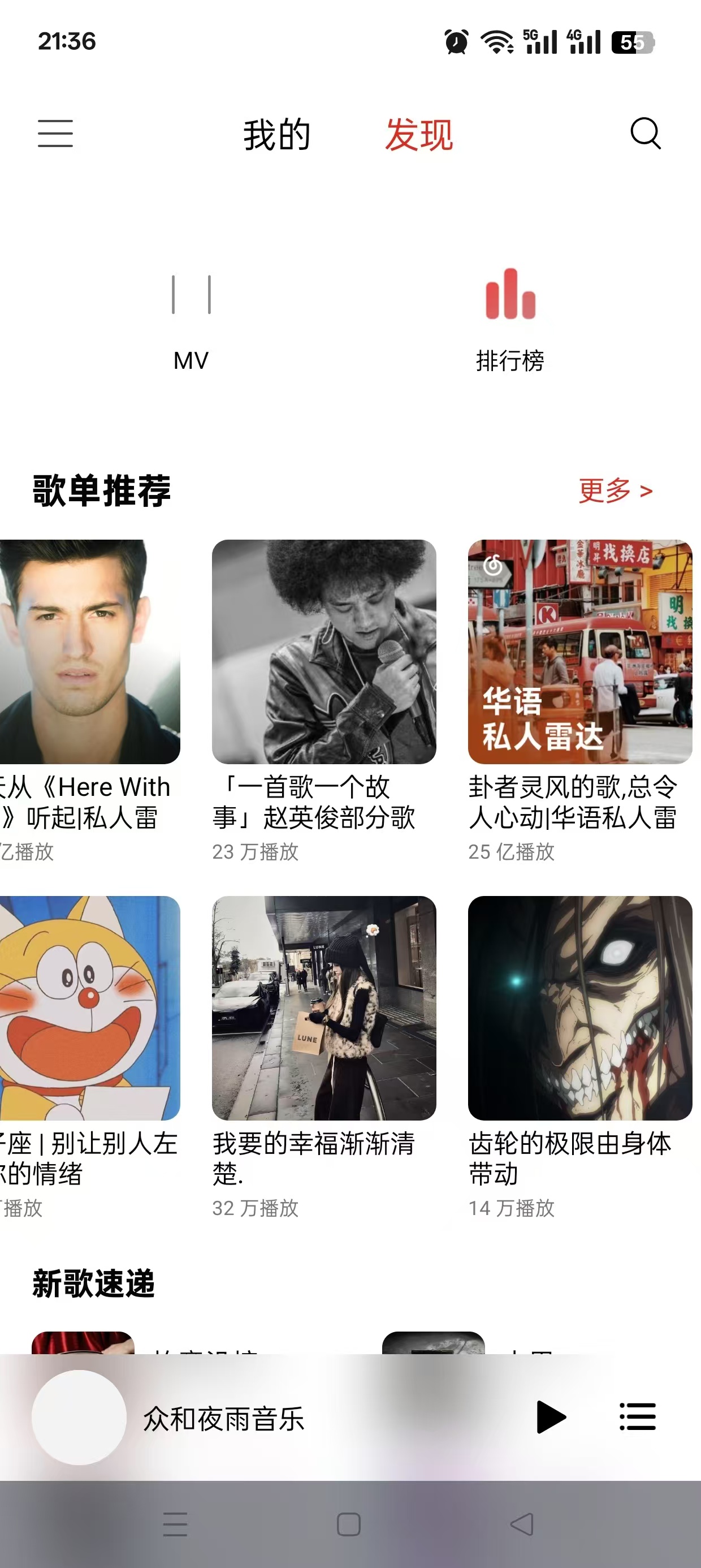The image size is (701, 1568).
Task: Select the 发现 tab
Action: click(419, 135)
